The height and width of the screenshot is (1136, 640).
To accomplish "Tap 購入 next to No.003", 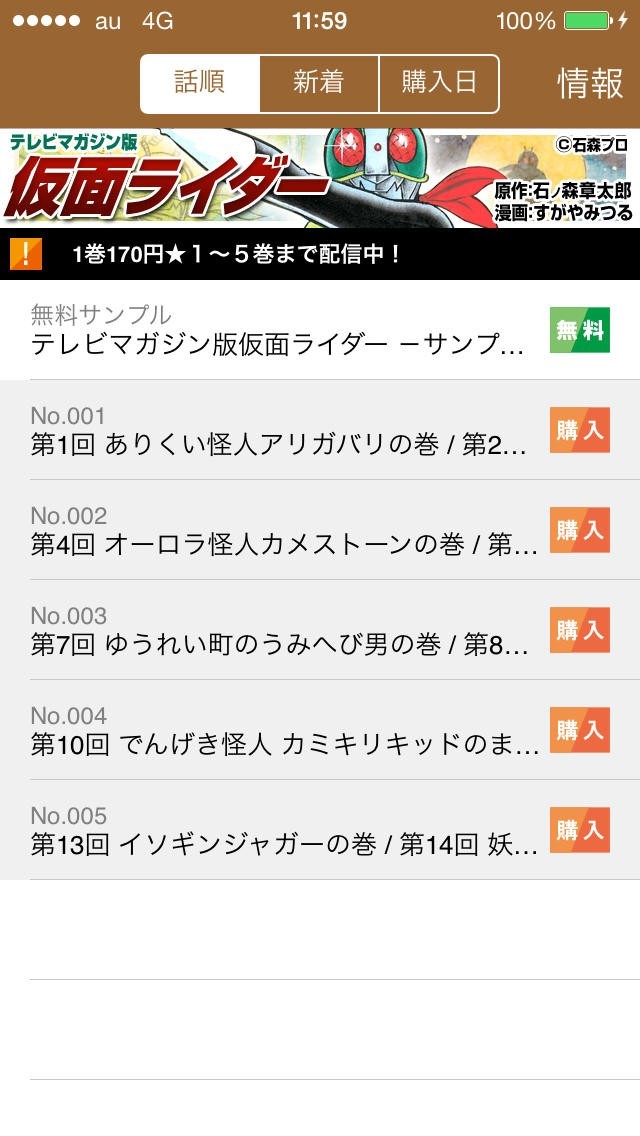I will pyautogui.click(x=579, y=631).
